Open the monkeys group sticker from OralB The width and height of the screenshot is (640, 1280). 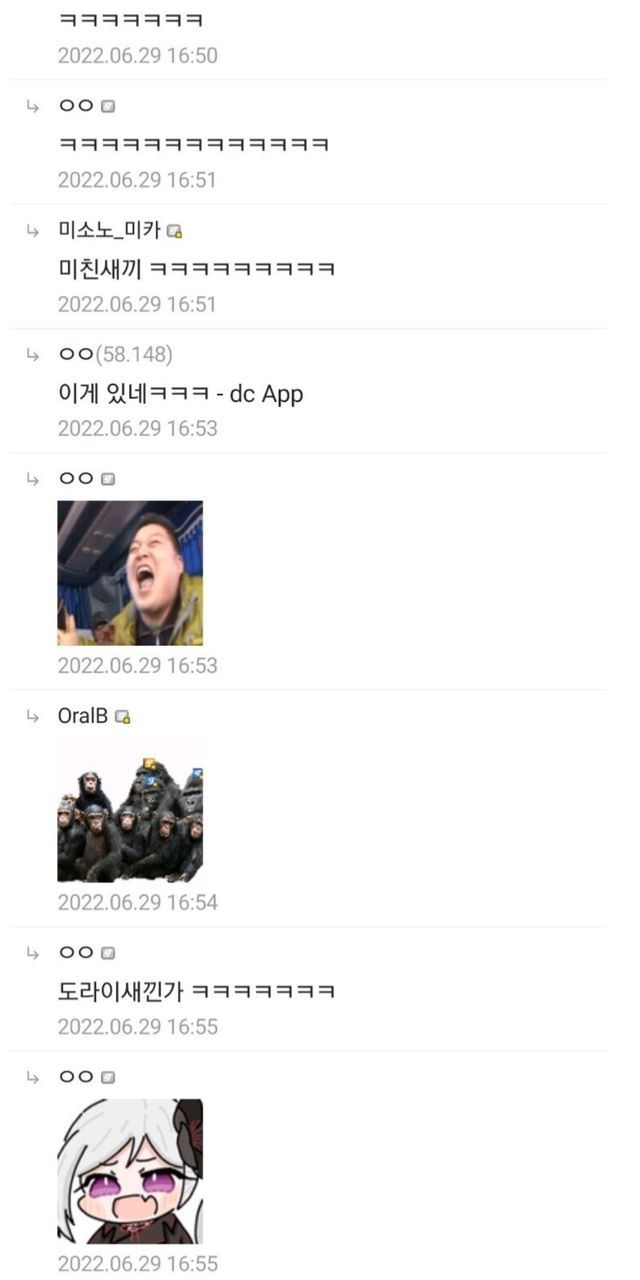[x=130, y=810]
